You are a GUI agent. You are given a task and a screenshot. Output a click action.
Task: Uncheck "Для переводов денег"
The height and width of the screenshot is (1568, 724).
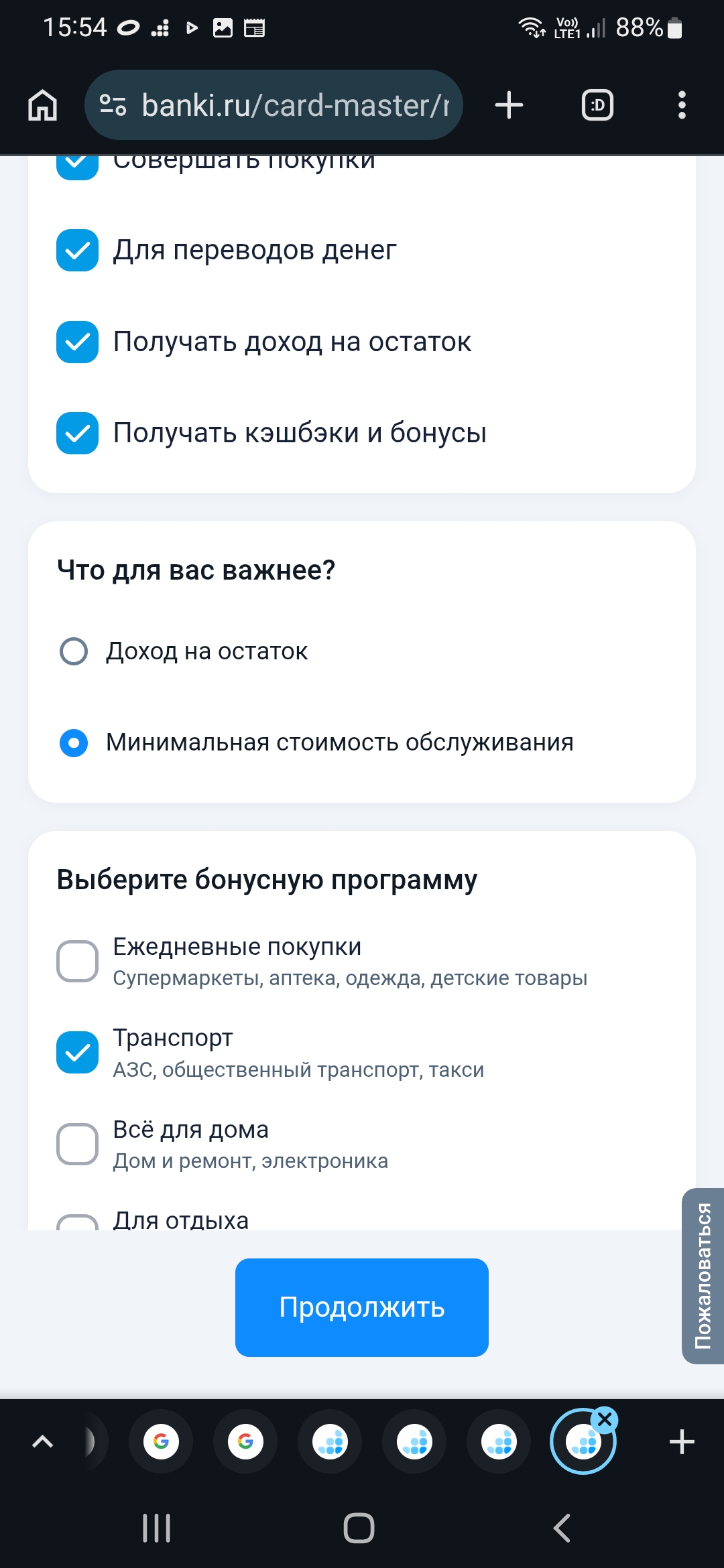point(77,251)
